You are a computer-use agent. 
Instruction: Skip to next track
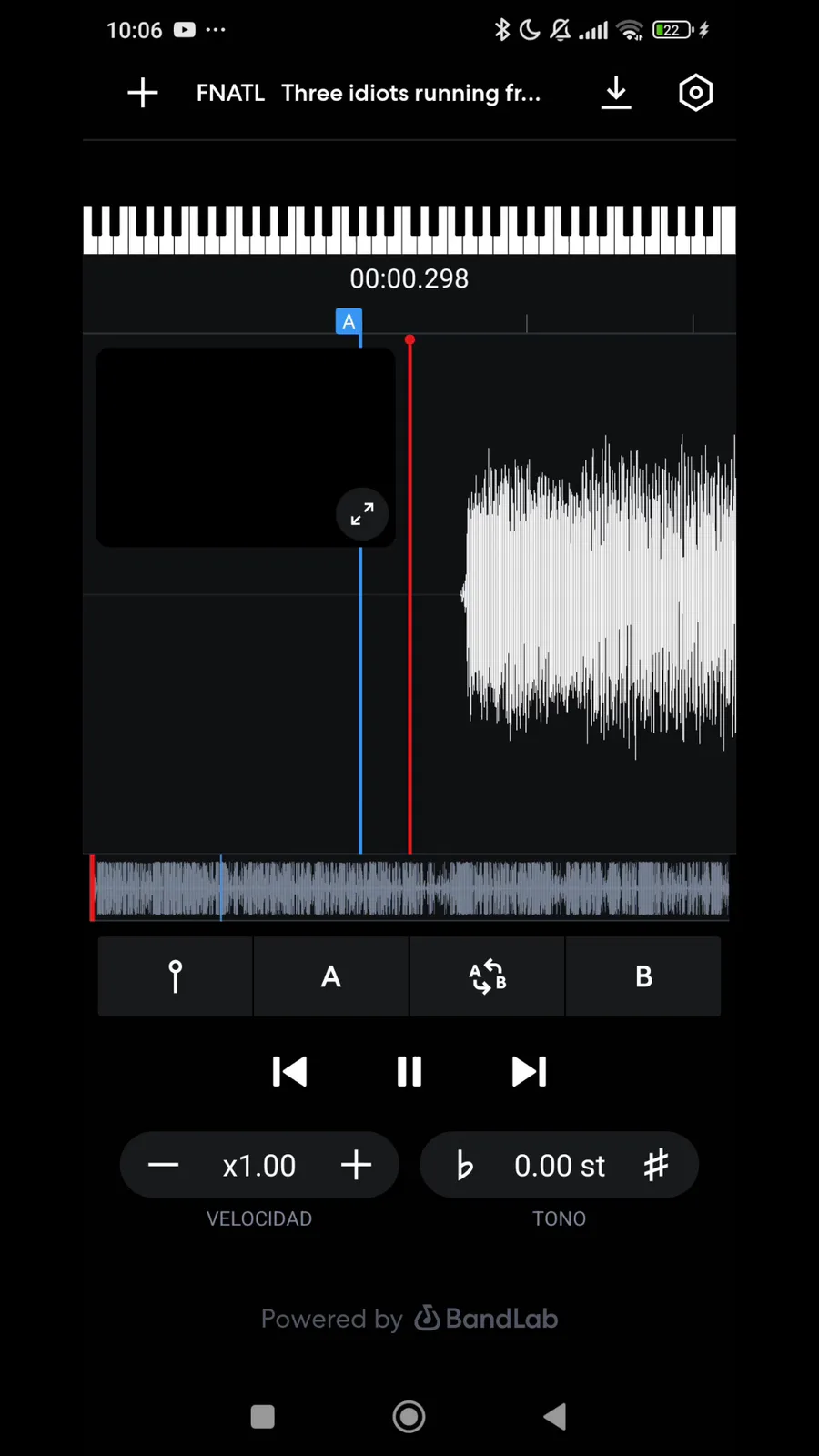529,1072
